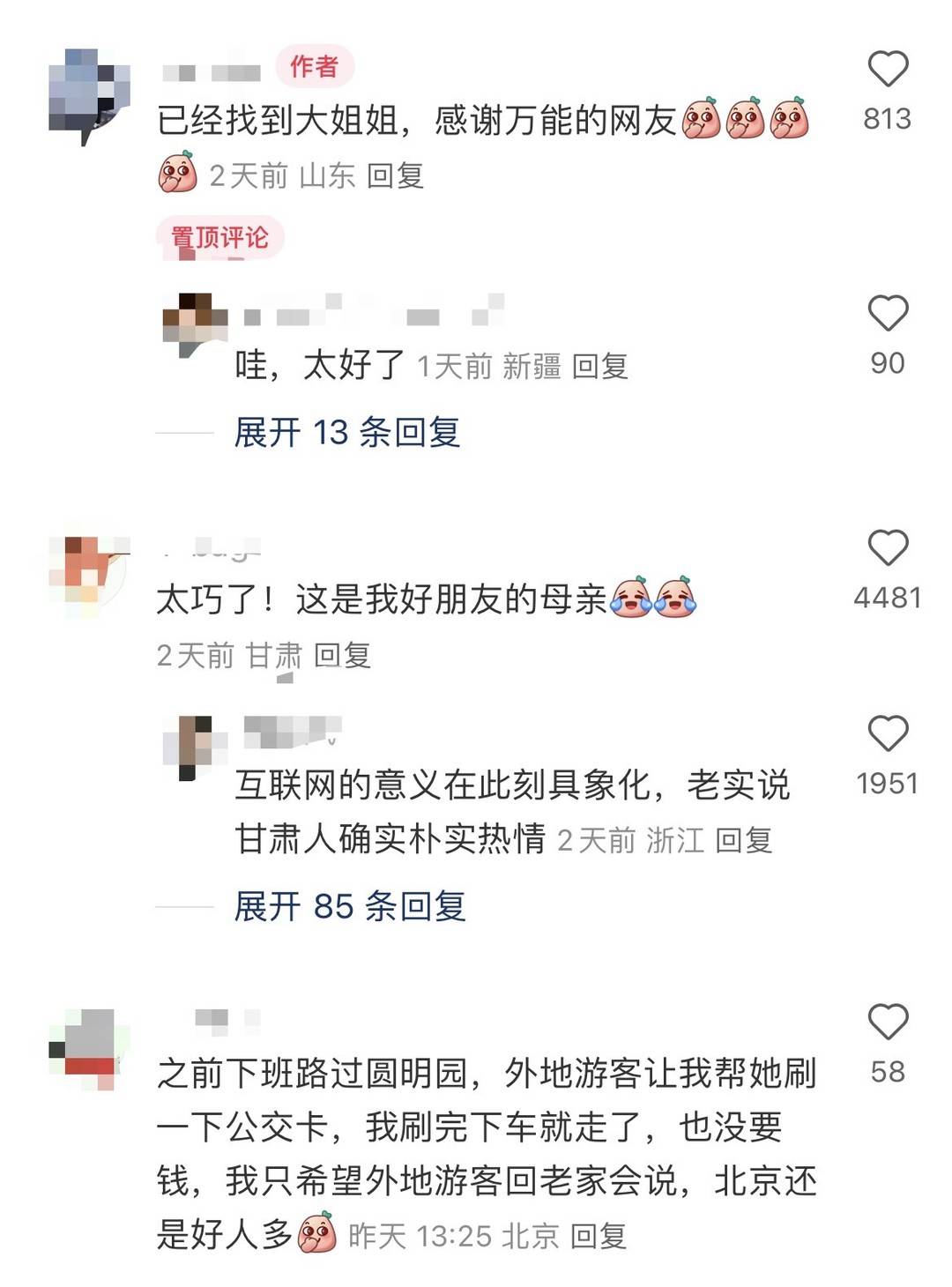The height and width of the screenshot is (1287, 952).
Task: Click 回复 on the author's comment
Action: pyautogui.click(x=395, y=175)
